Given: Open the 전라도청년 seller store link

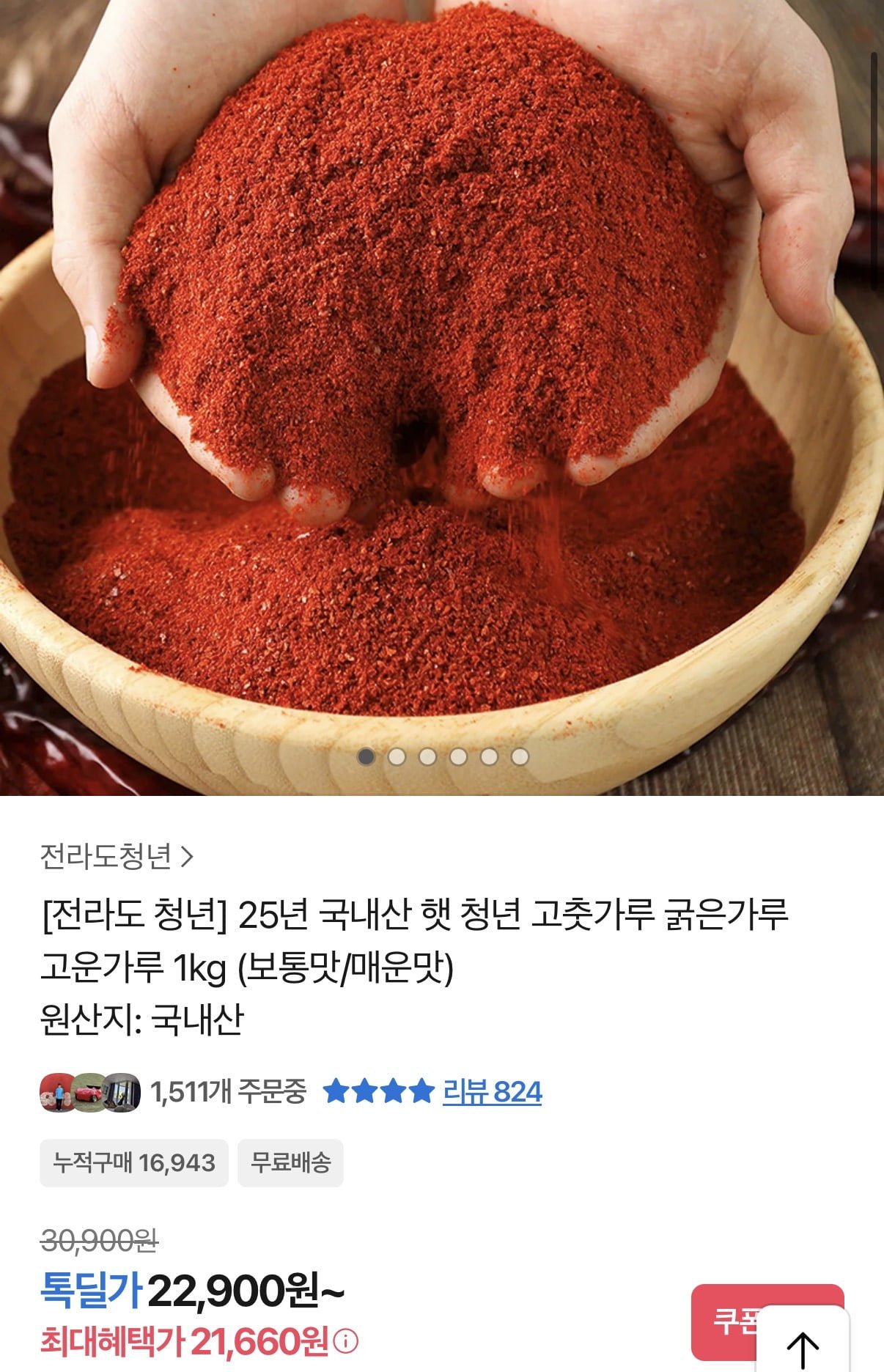Looking at the screenshot, I should pyautogui.click(x=117, y=856).
